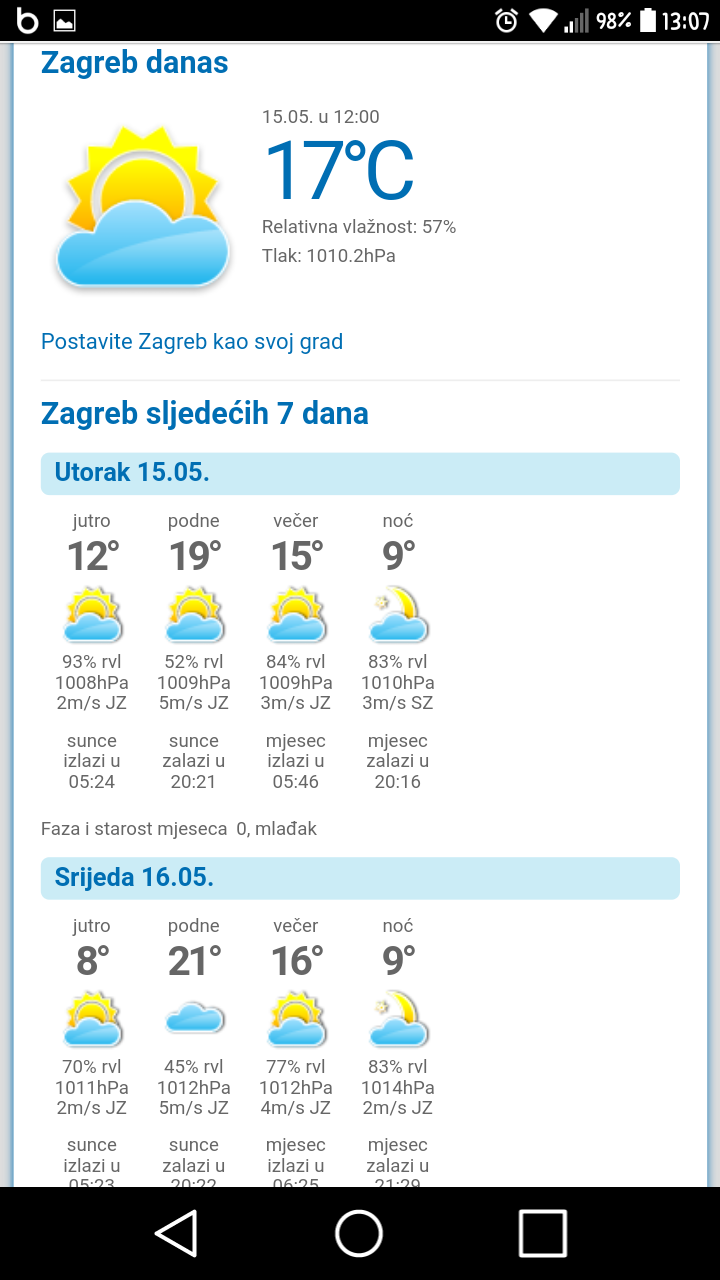Open recent apps overview
This screenshot has height=1280, width=720.
tap(543, 1233)
